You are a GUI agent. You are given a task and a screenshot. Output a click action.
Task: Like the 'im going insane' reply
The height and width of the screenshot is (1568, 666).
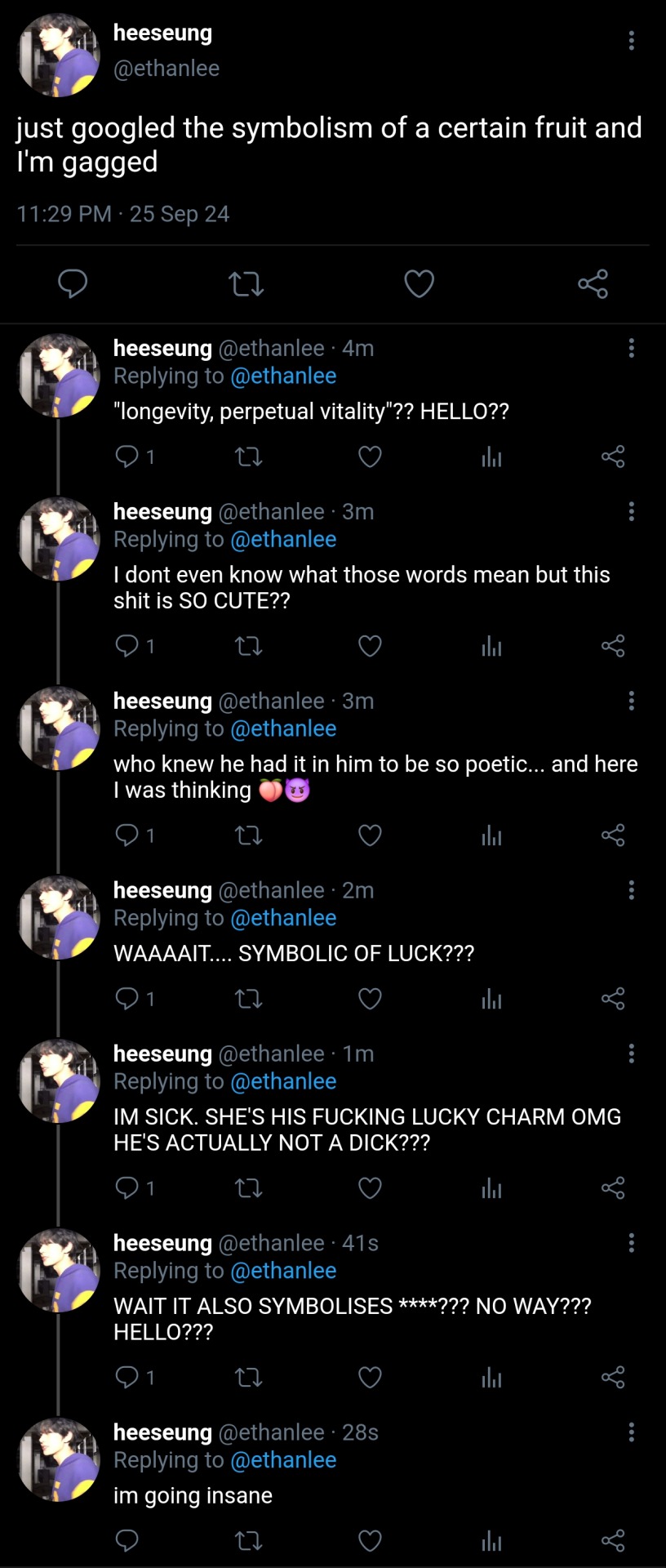pyautogui.click(x=370, y=1541)
